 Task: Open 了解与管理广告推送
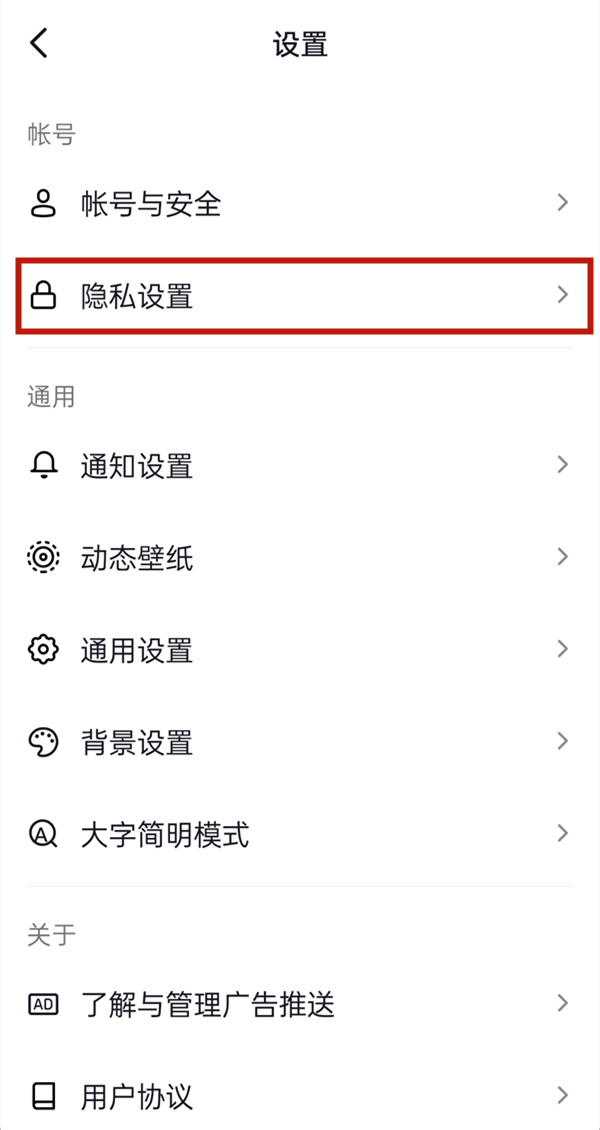click(x=300, y=1004)
